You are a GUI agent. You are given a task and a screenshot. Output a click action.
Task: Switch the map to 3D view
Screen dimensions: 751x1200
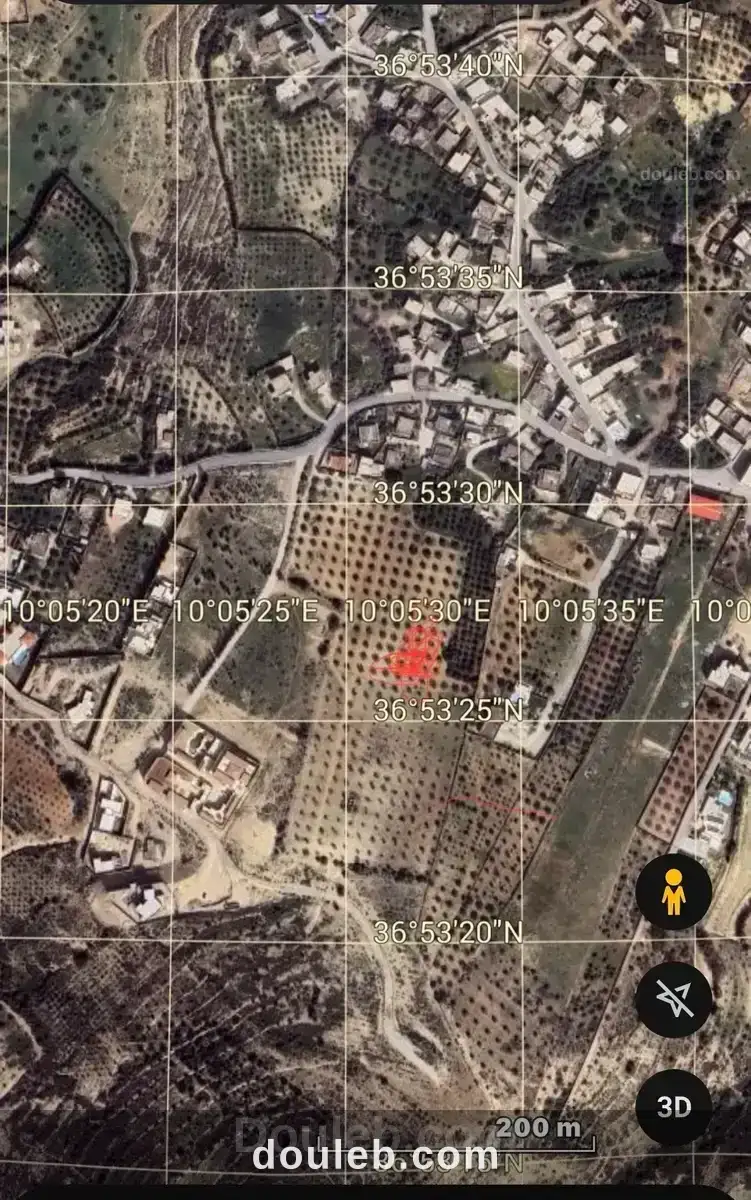click(x=673, y=1107)
